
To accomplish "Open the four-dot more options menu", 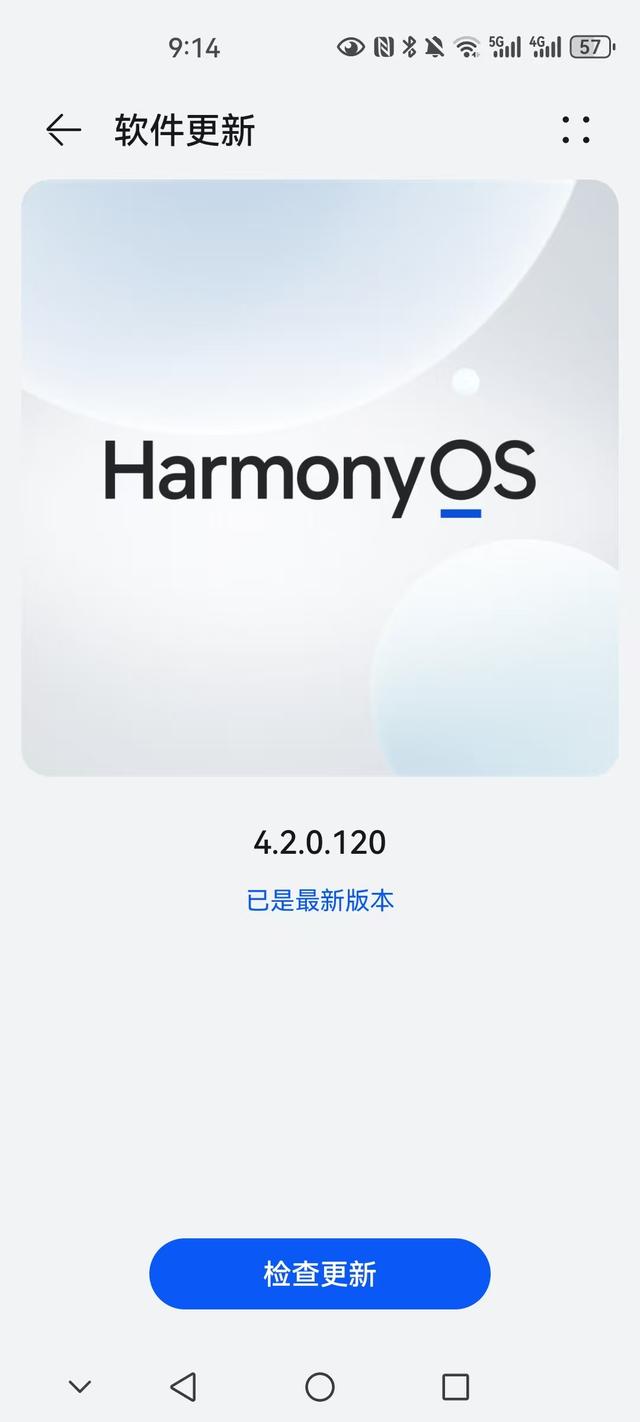I will click(576, 130).
